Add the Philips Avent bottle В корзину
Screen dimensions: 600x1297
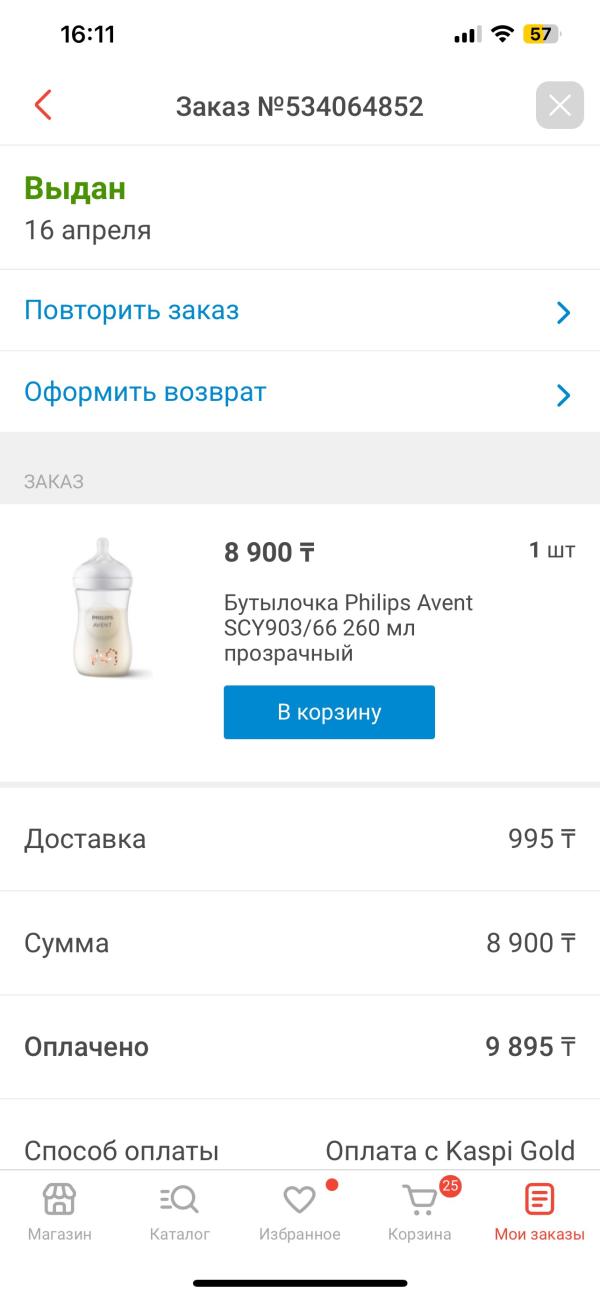coord(329,712)
